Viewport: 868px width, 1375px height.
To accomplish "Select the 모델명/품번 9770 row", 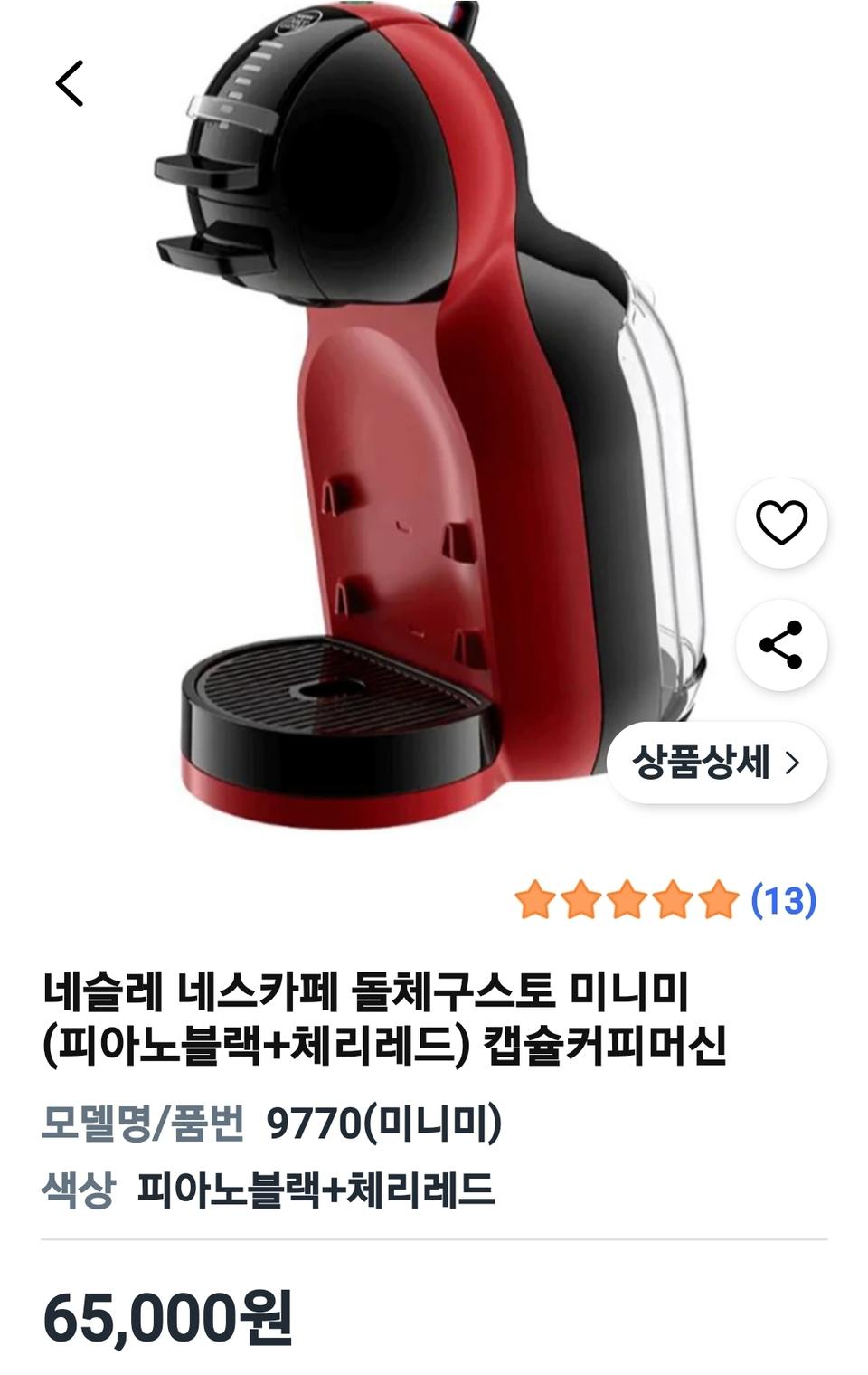I will (271, 1122).
